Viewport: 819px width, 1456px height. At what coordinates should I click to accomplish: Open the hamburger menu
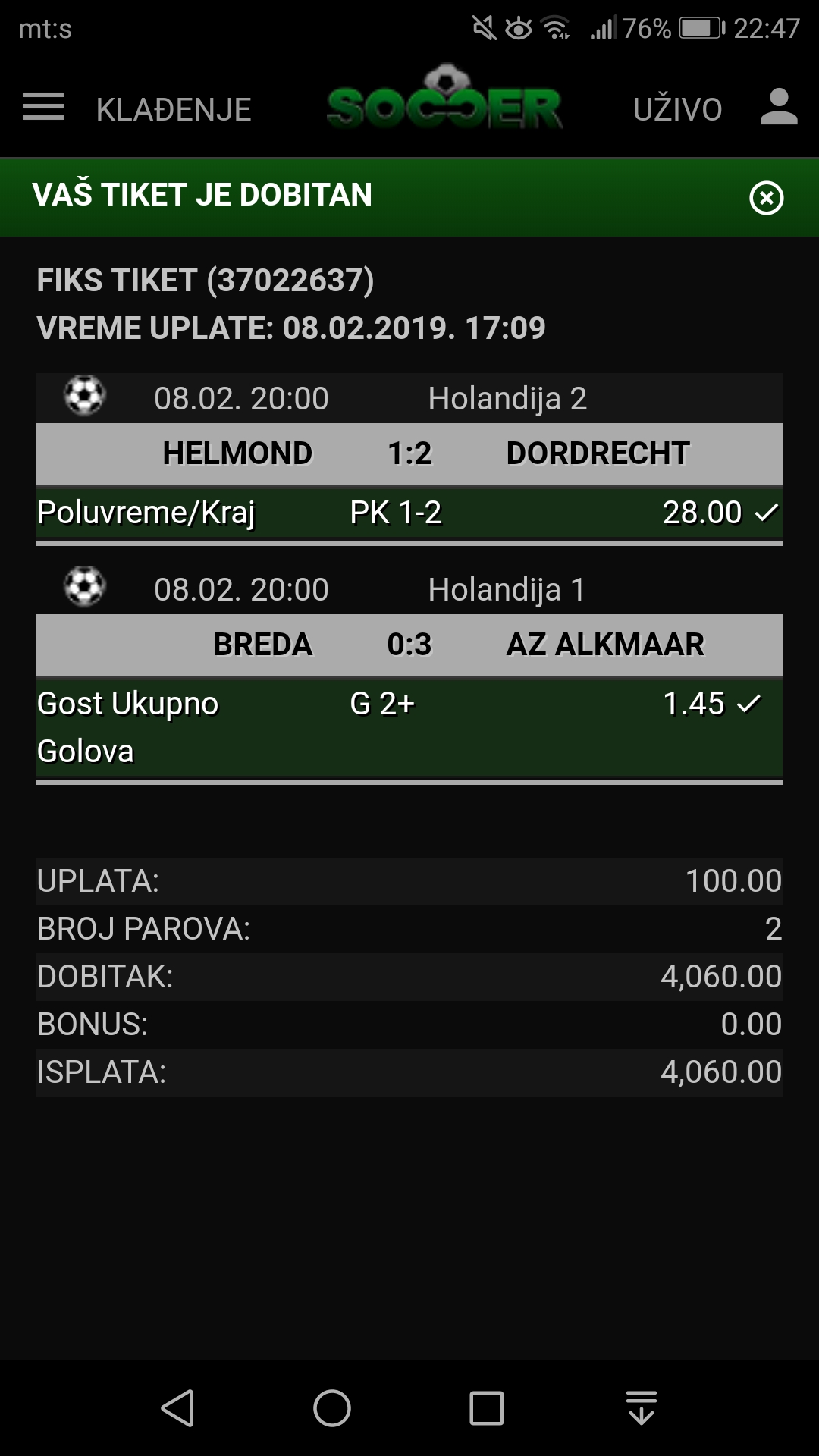(x=43, y=107)
